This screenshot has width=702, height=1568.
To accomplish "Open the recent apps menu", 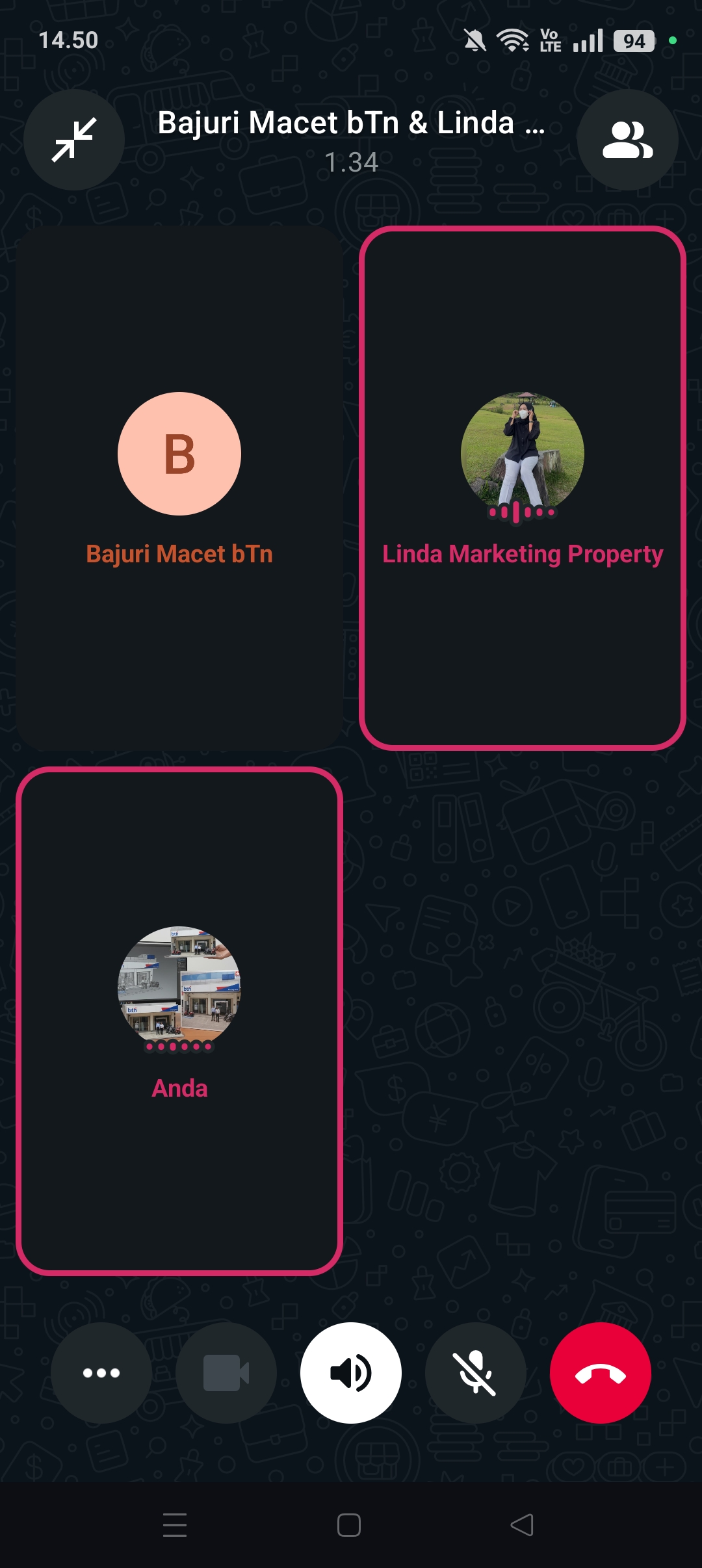I will click(175, 1525).
